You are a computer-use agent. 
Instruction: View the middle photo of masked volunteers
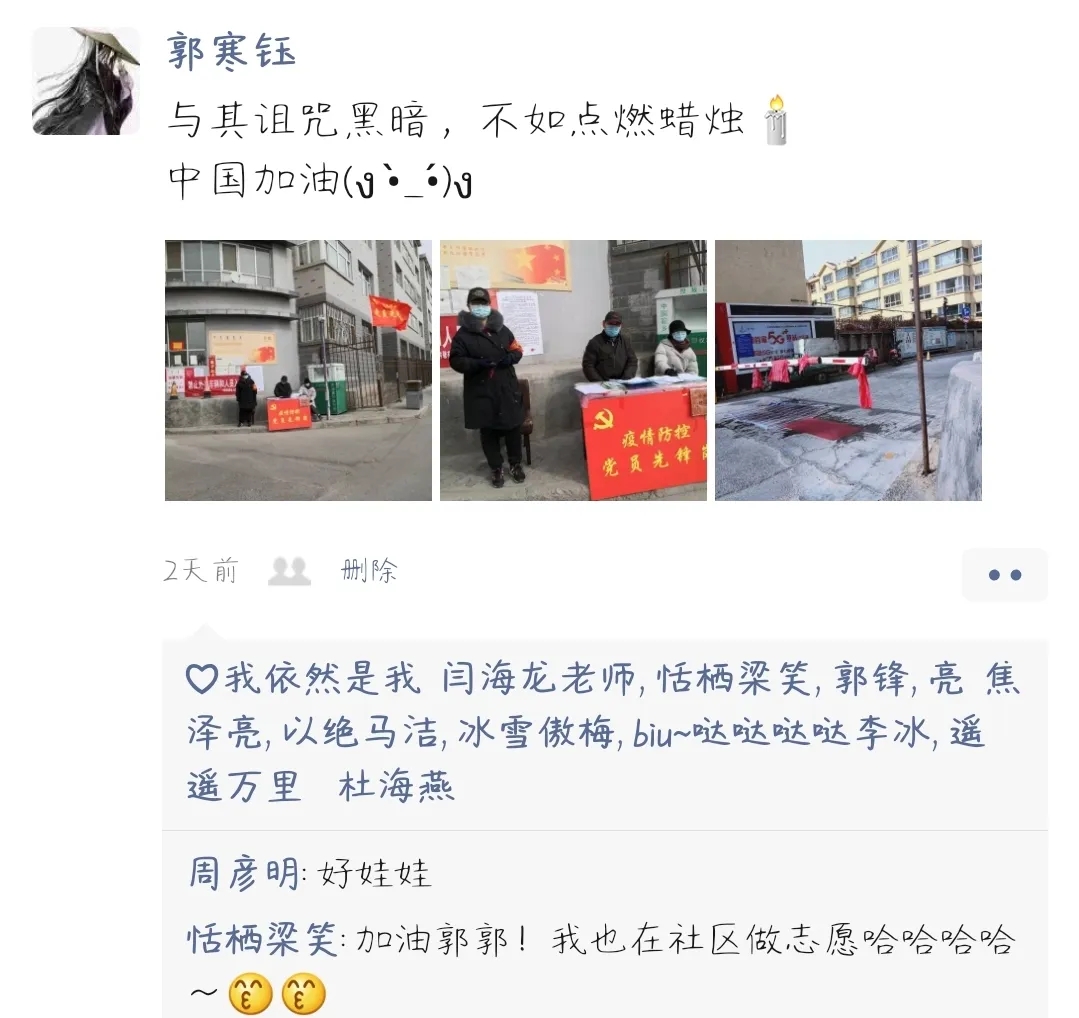(x=573, y=370)
